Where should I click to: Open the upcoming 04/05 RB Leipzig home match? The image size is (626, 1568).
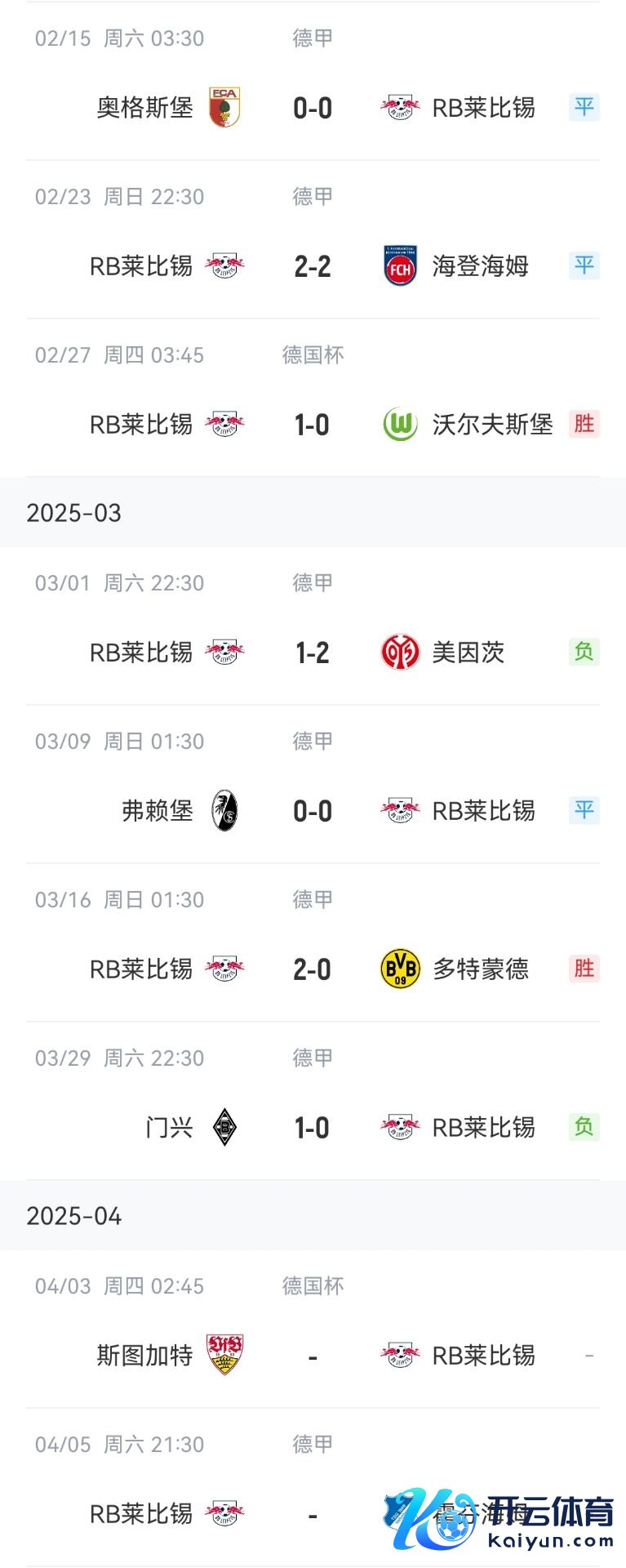point(313,1514)
